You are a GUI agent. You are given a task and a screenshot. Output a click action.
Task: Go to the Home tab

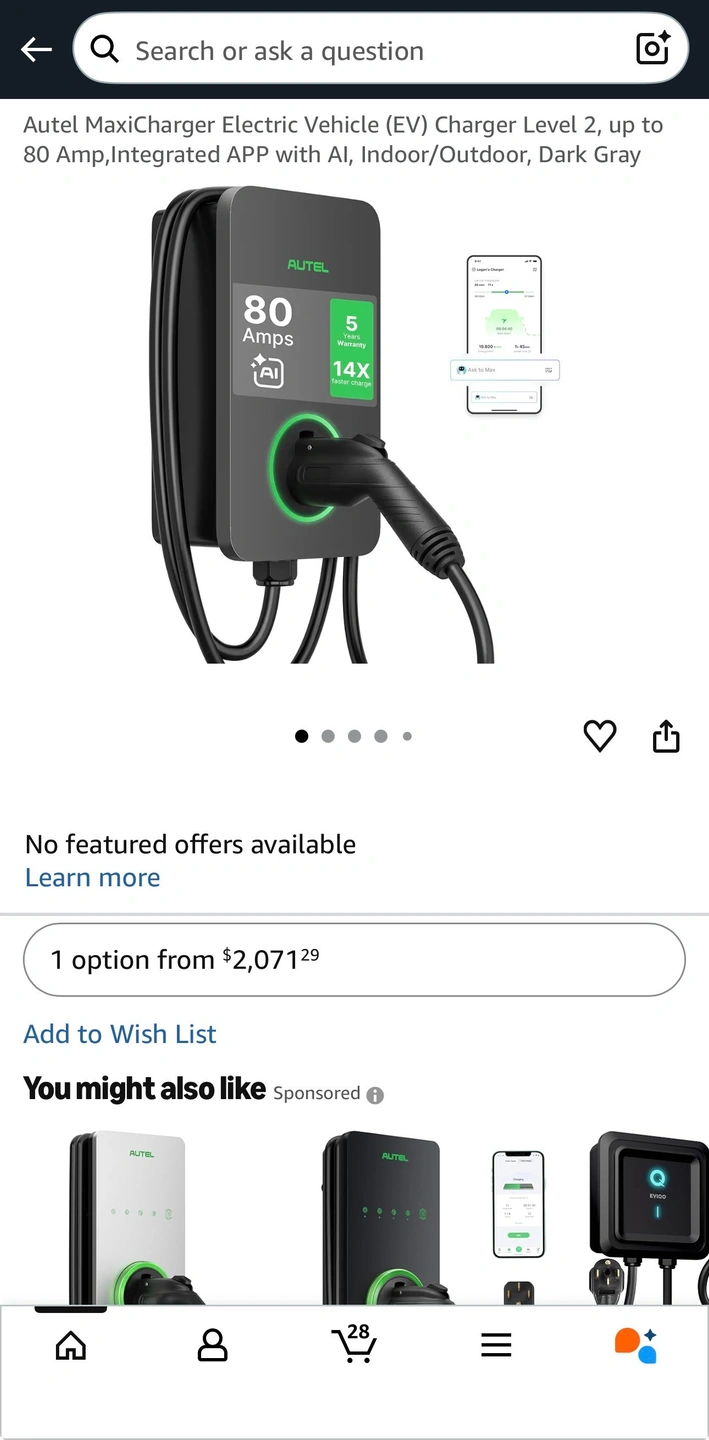pyautogui.click(x=70, y=1346)
